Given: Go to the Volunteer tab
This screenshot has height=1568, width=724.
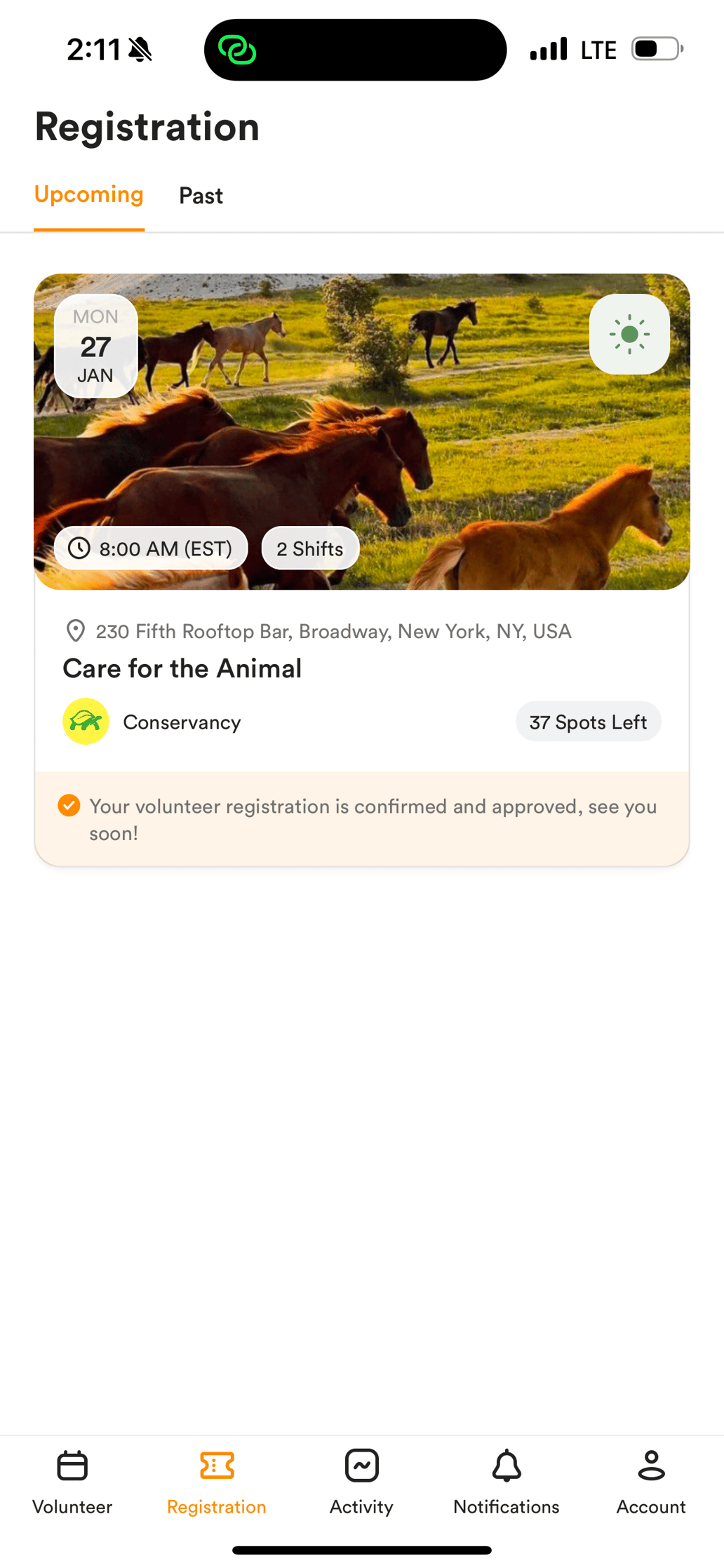Looking at the screenshot, I should tap(72, 1482).
